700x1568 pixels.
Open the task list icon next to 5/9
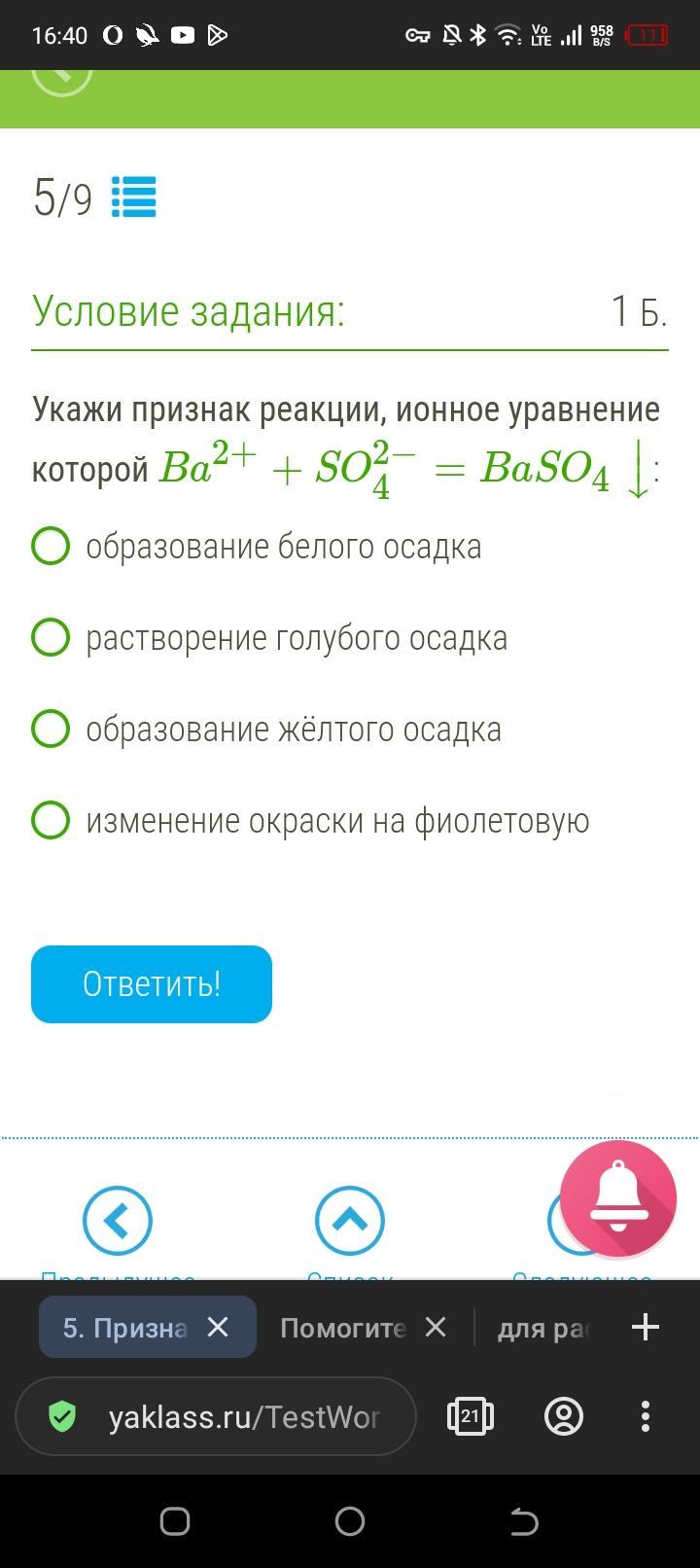coord(134,197)
